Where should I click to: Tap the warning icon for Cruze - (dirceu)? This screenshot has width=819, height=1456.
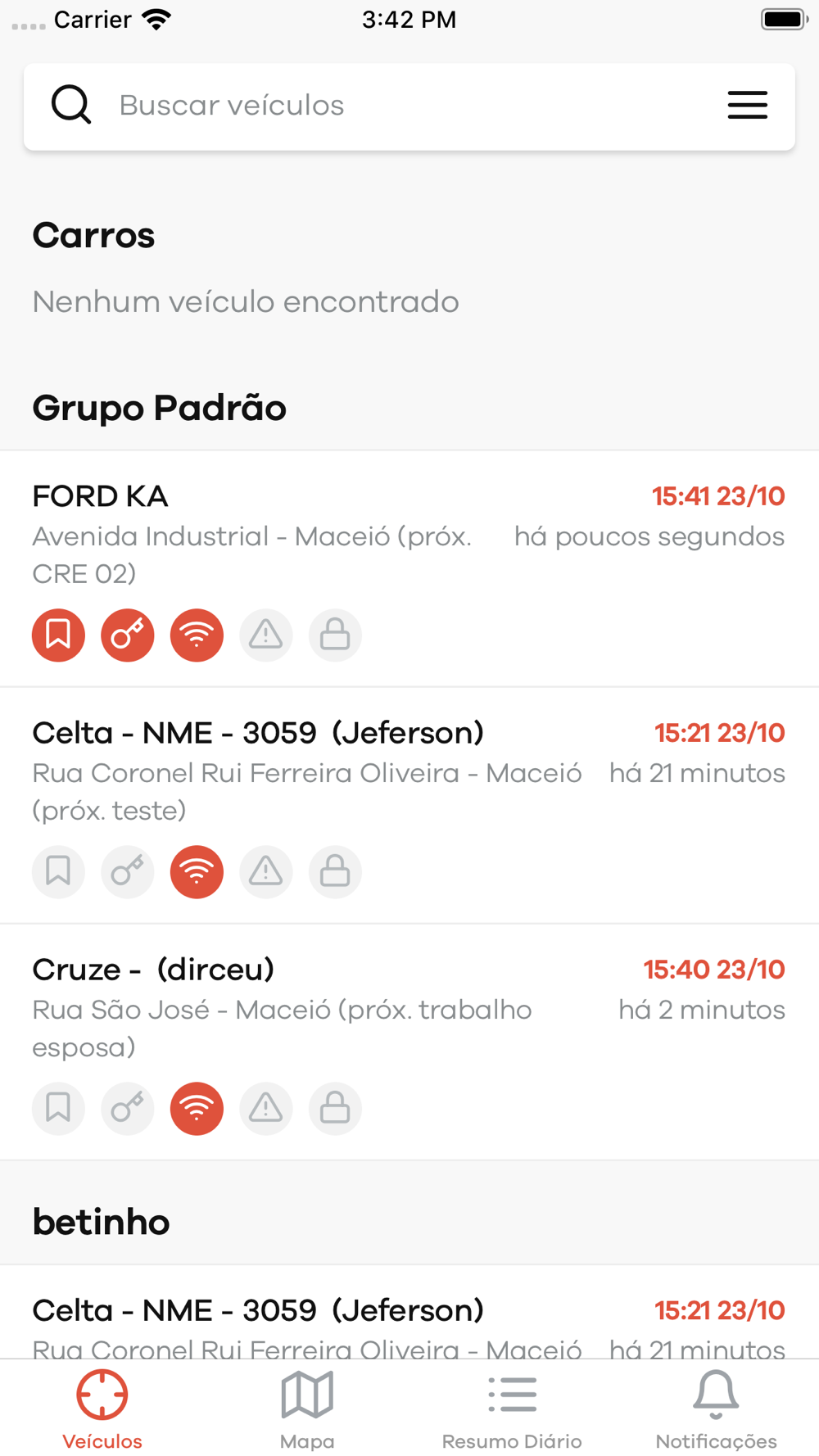click(266, 1109)
